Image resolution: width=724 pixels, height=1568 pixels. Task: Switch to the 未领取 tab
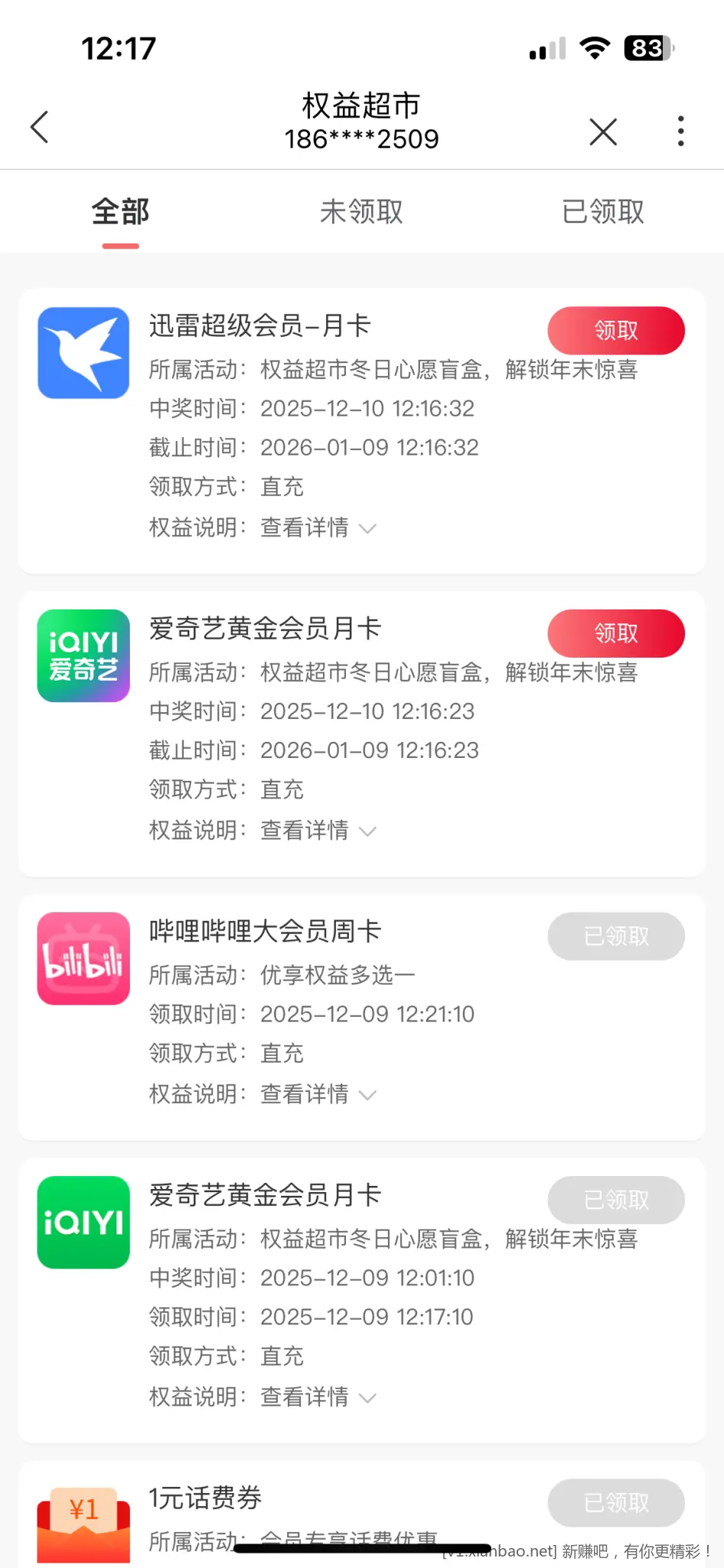[360, 212]
